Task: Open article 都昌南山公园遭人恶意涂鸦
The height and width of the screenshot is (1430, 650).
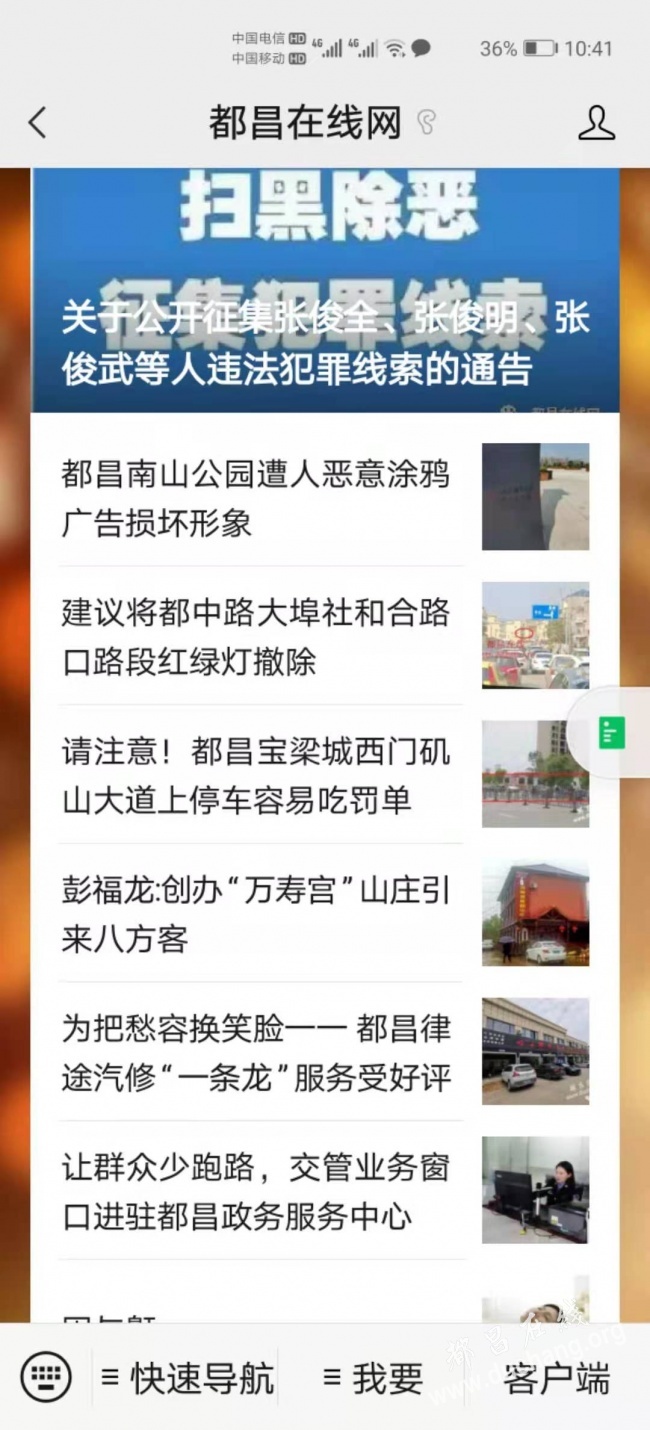Action: (256, 498)
